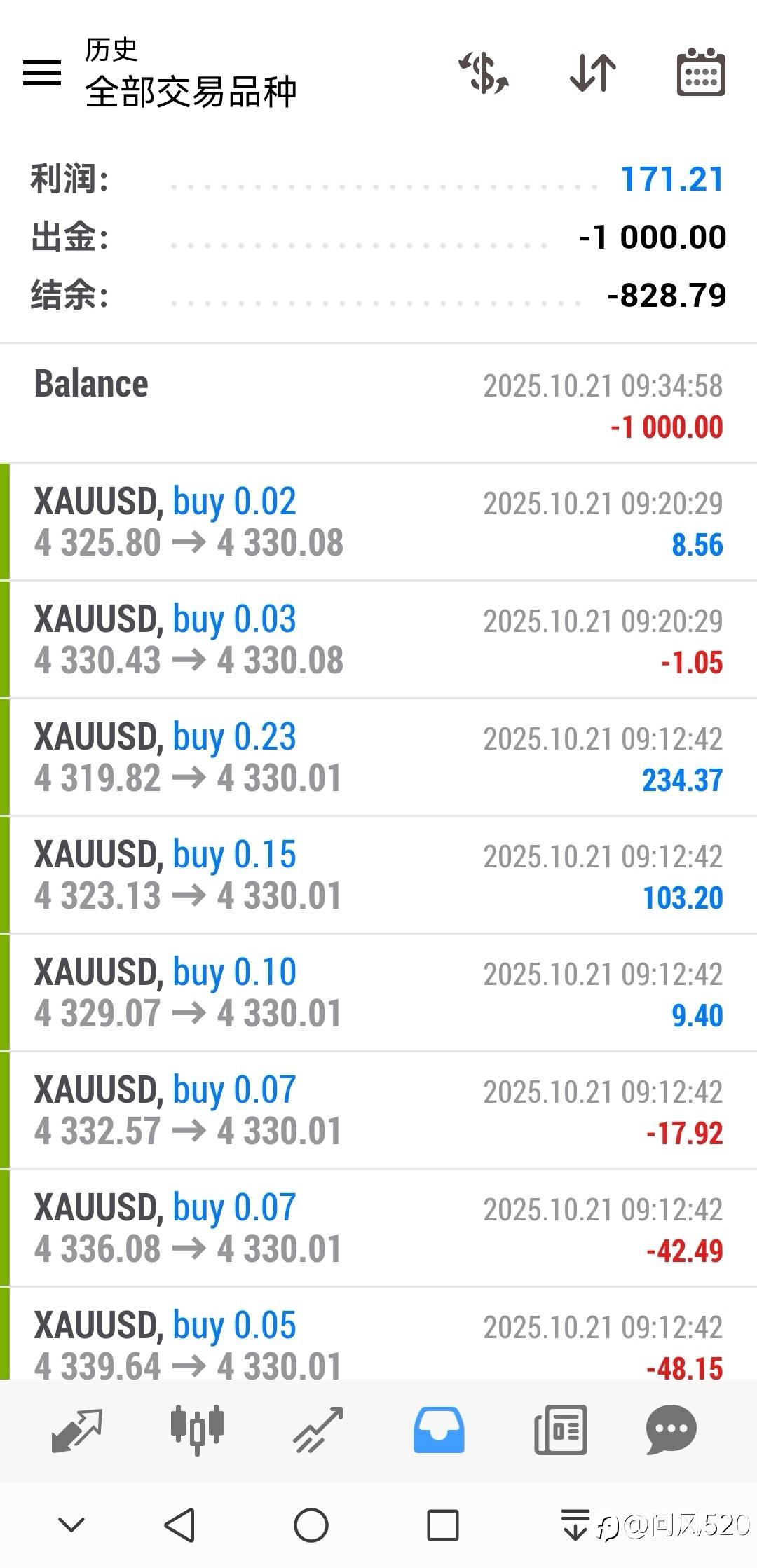This screenshot has height=1568, width=757.
Task: Open the chat messages tab
Action: [x=671, y=1429]
